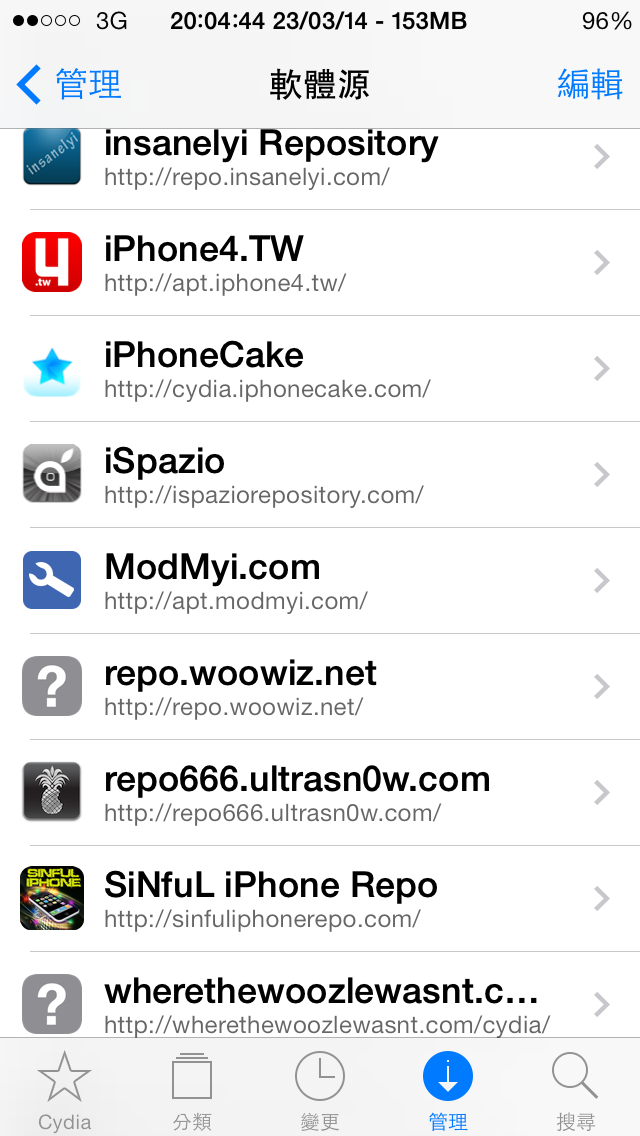The image size is (640, 1136).
Task: Open wherethewoozlewasnt source
Action: [320, 1003]
